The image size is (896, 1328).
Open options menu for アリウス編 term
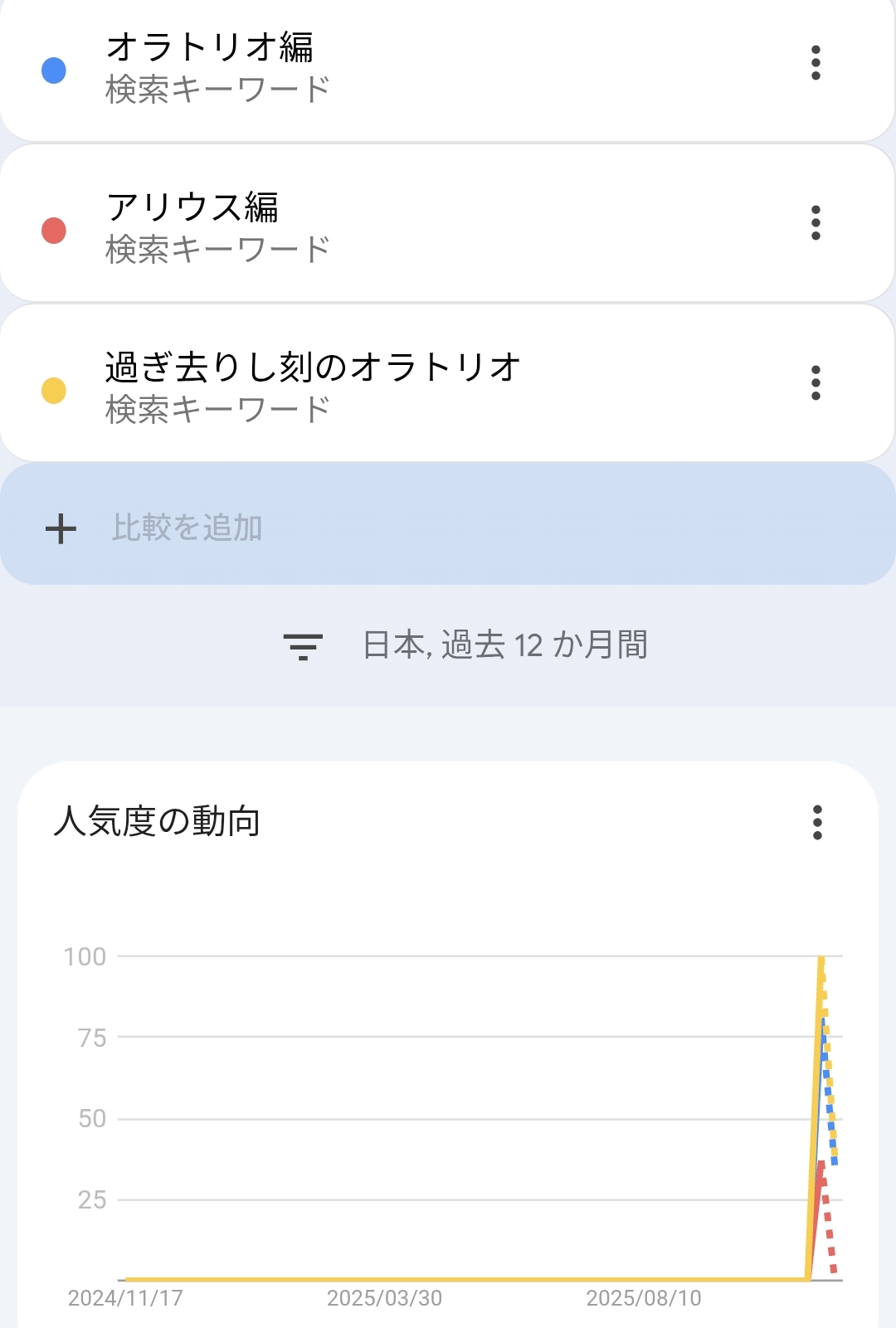pyautogui.click(x=816, y=223)
